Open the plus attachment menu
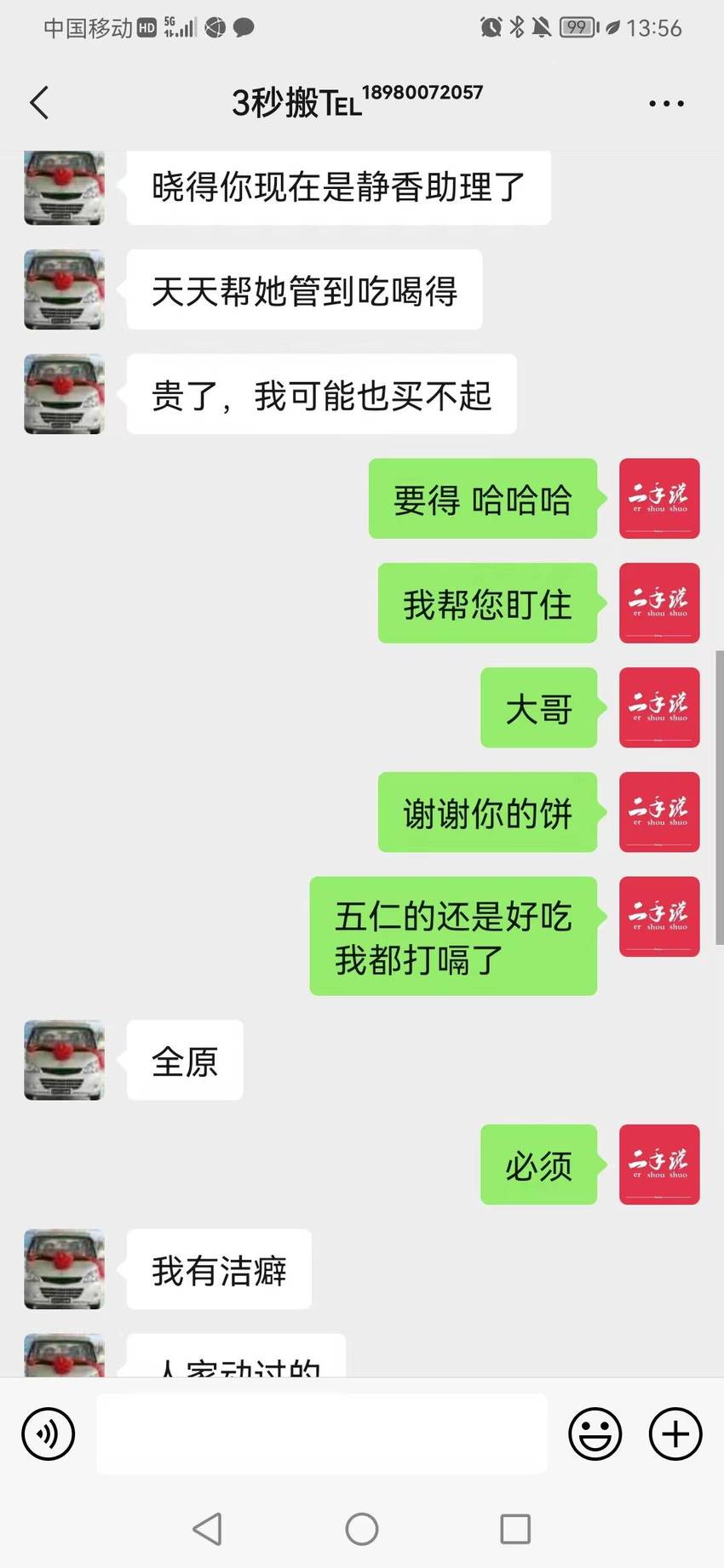Screen dimensions: 724x1568 (675, 1434)
